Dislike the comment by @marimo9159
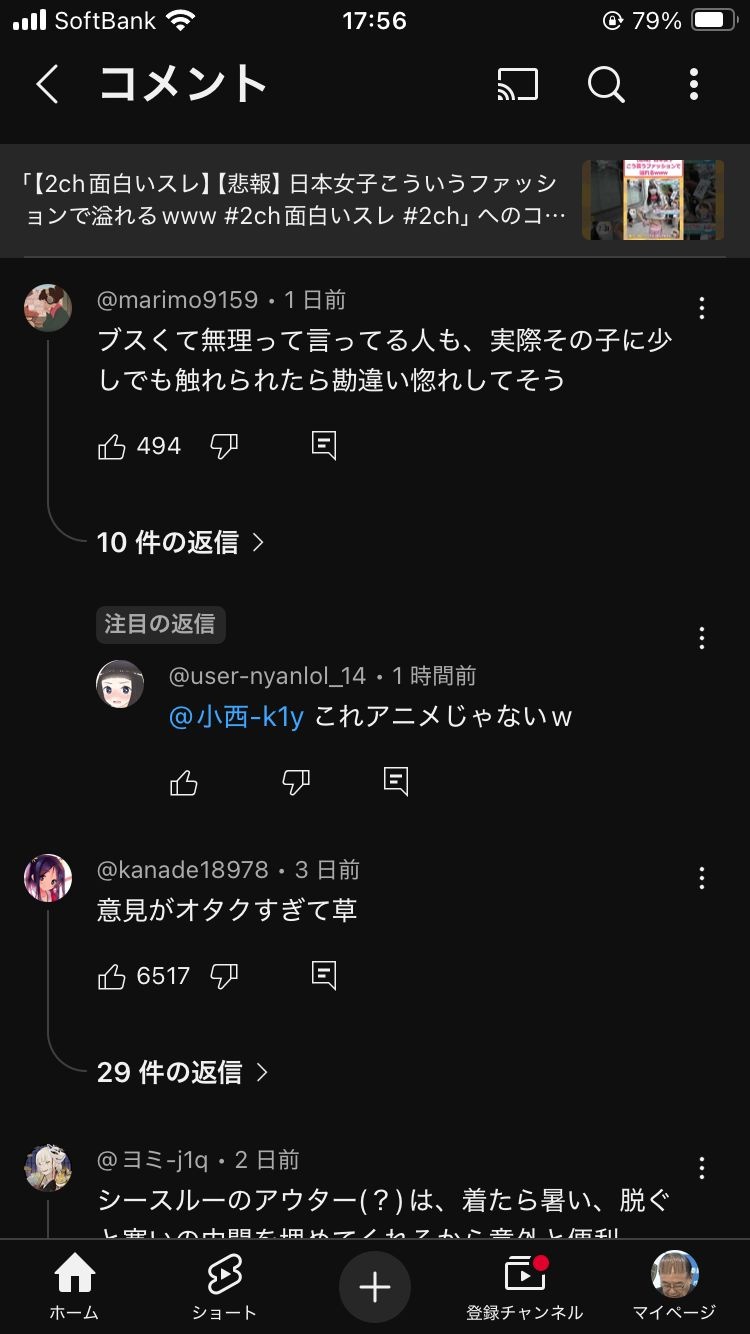The width and height of the screenshot is (750, 1334). tap(224, 446)
